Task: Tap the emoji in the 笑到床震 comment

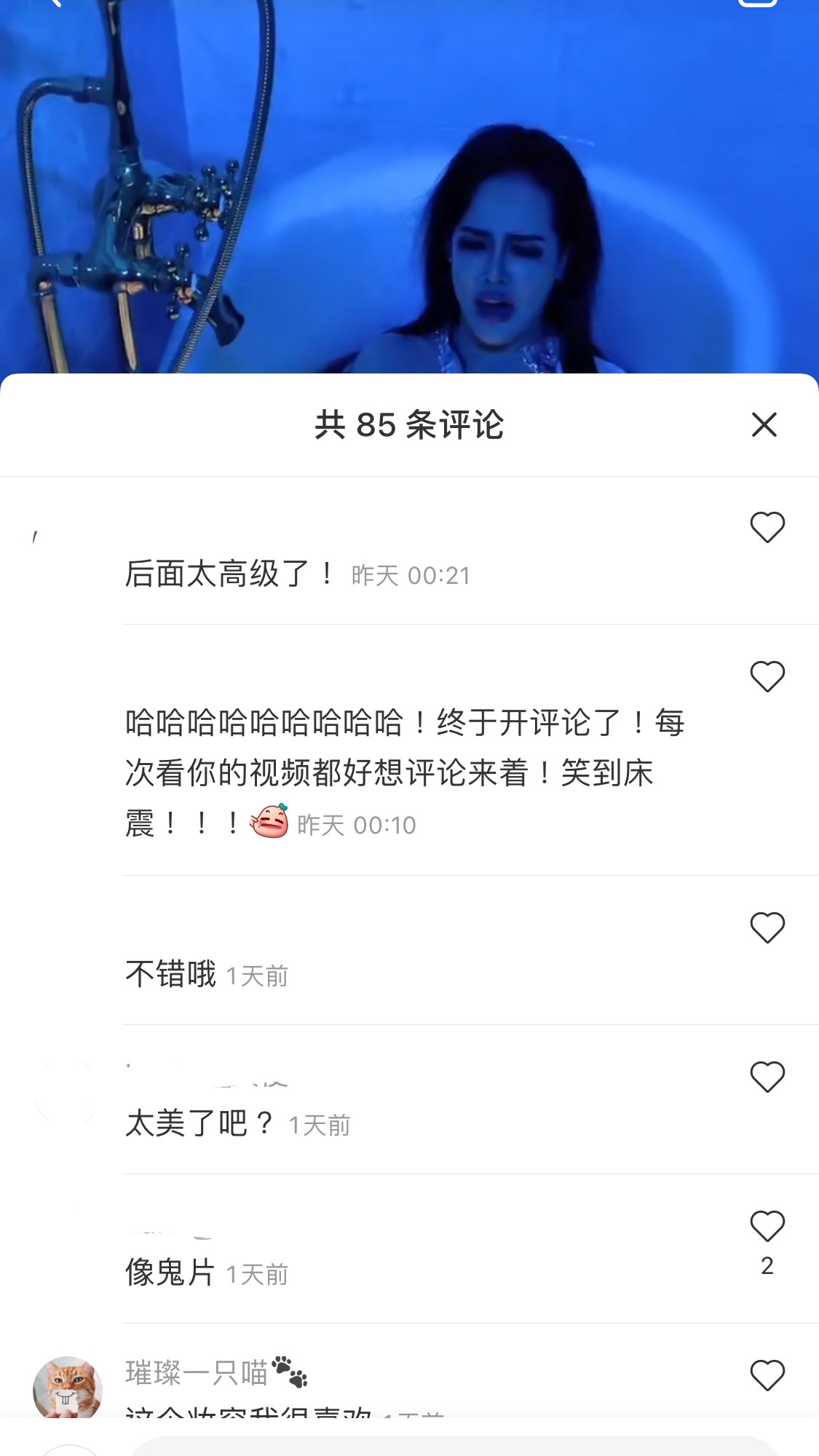Action: click(x=269, y=820)
